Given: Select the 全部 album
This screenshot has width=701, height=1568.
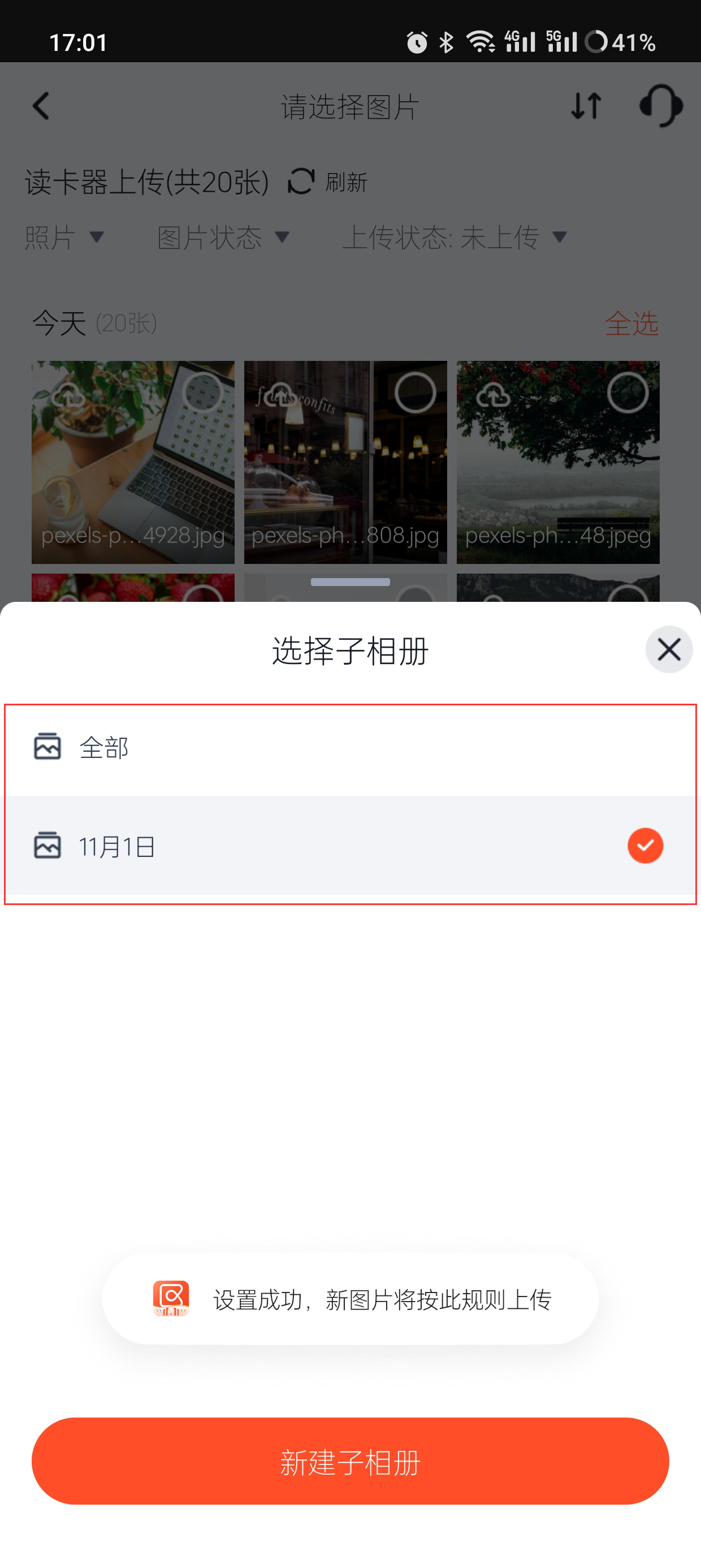Looking at the screenshot, I should coord(350,747).
